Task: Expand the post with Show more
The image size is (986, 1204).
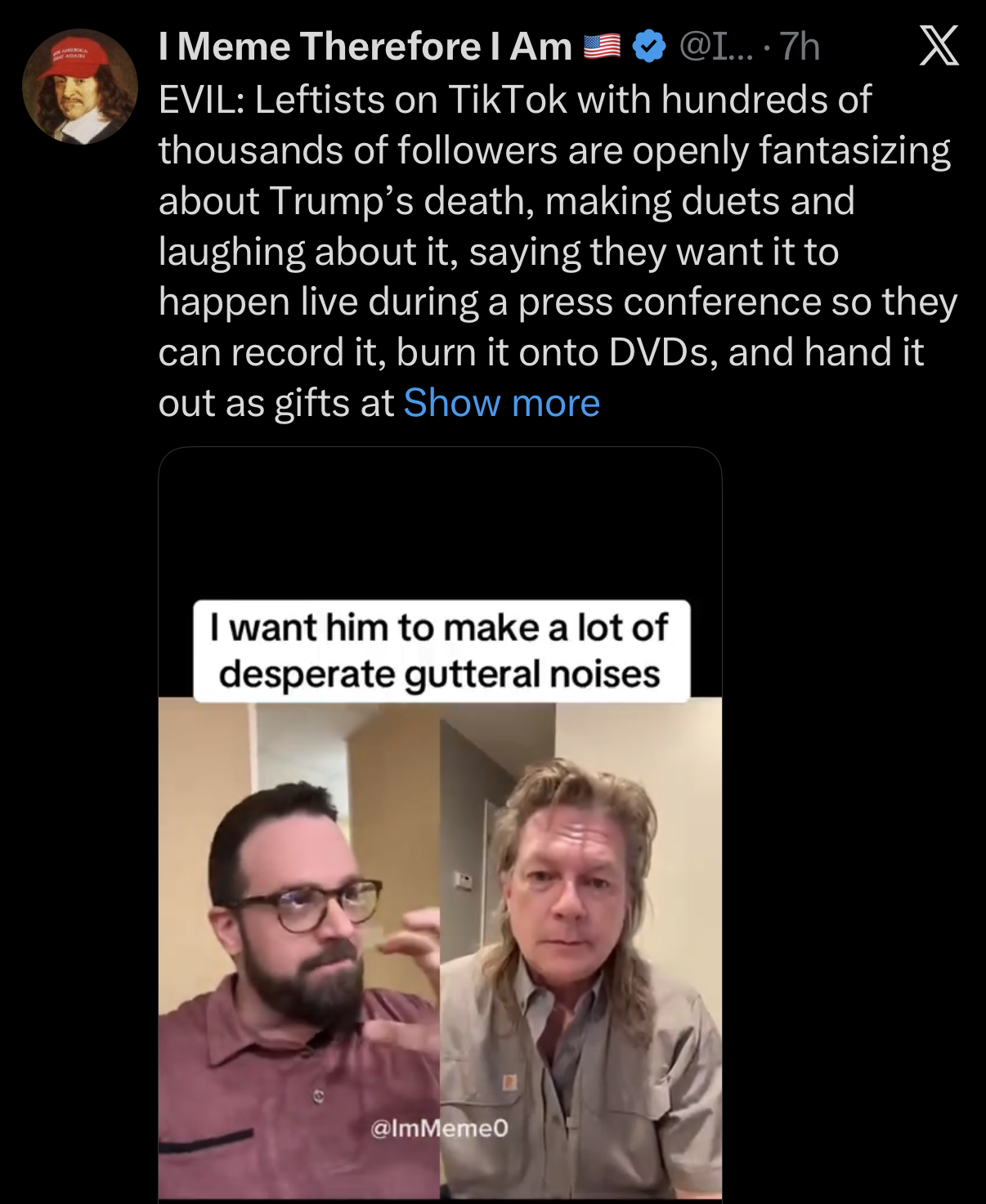Action: [501, 403]
